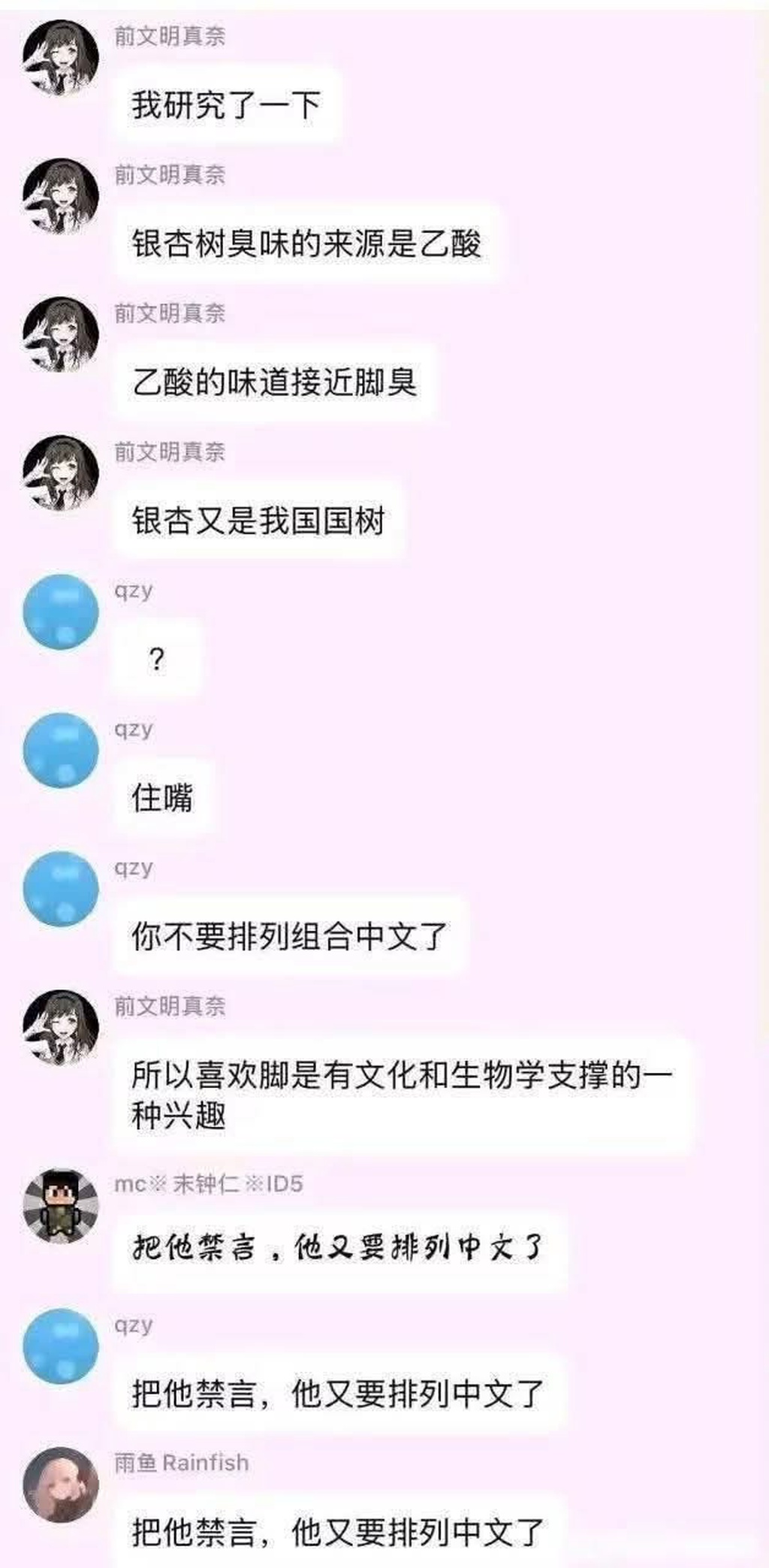Open 雨鱼 Rainfish's avatar
This screenshot has height=1568, width=769.
pos(61,1484)
